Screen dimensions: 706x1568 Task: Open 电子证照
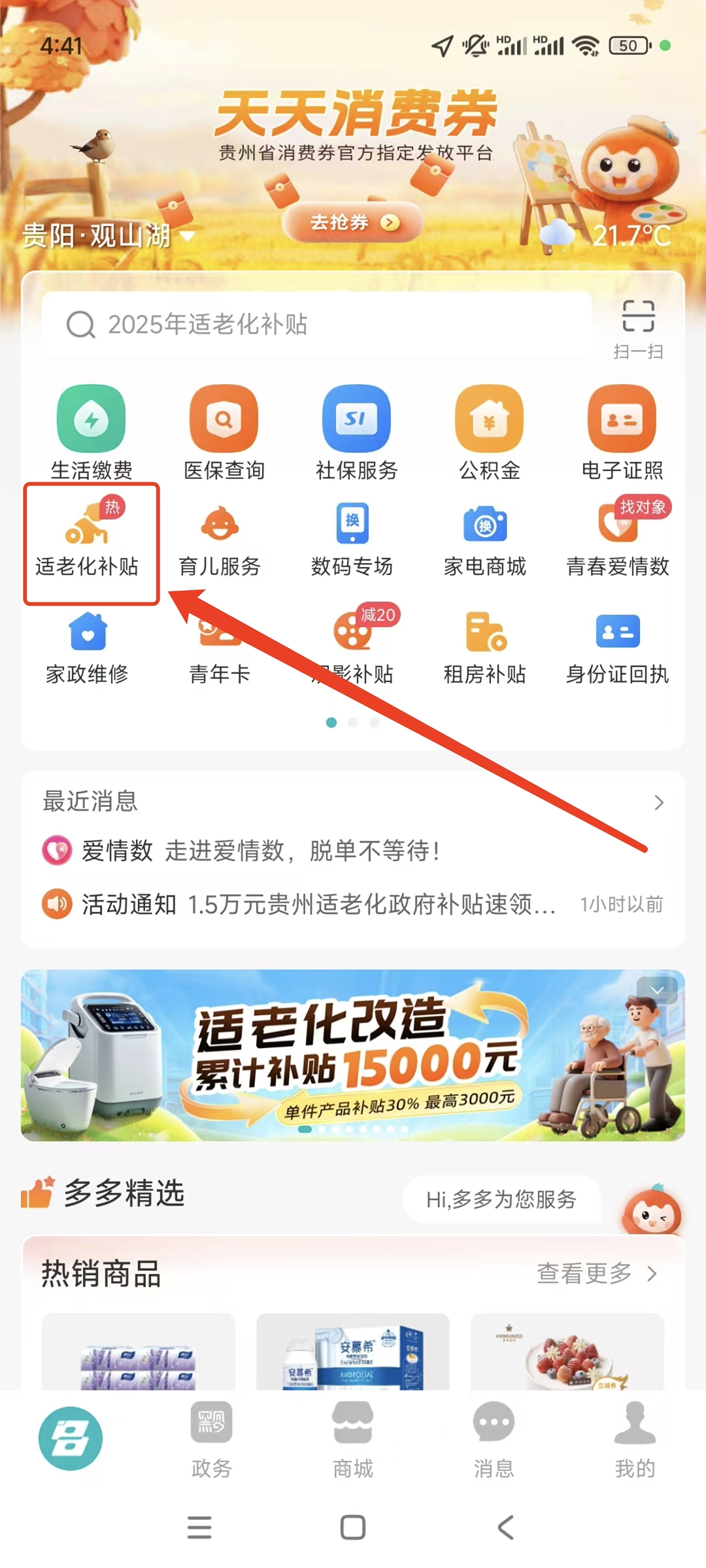click(622, 433)
